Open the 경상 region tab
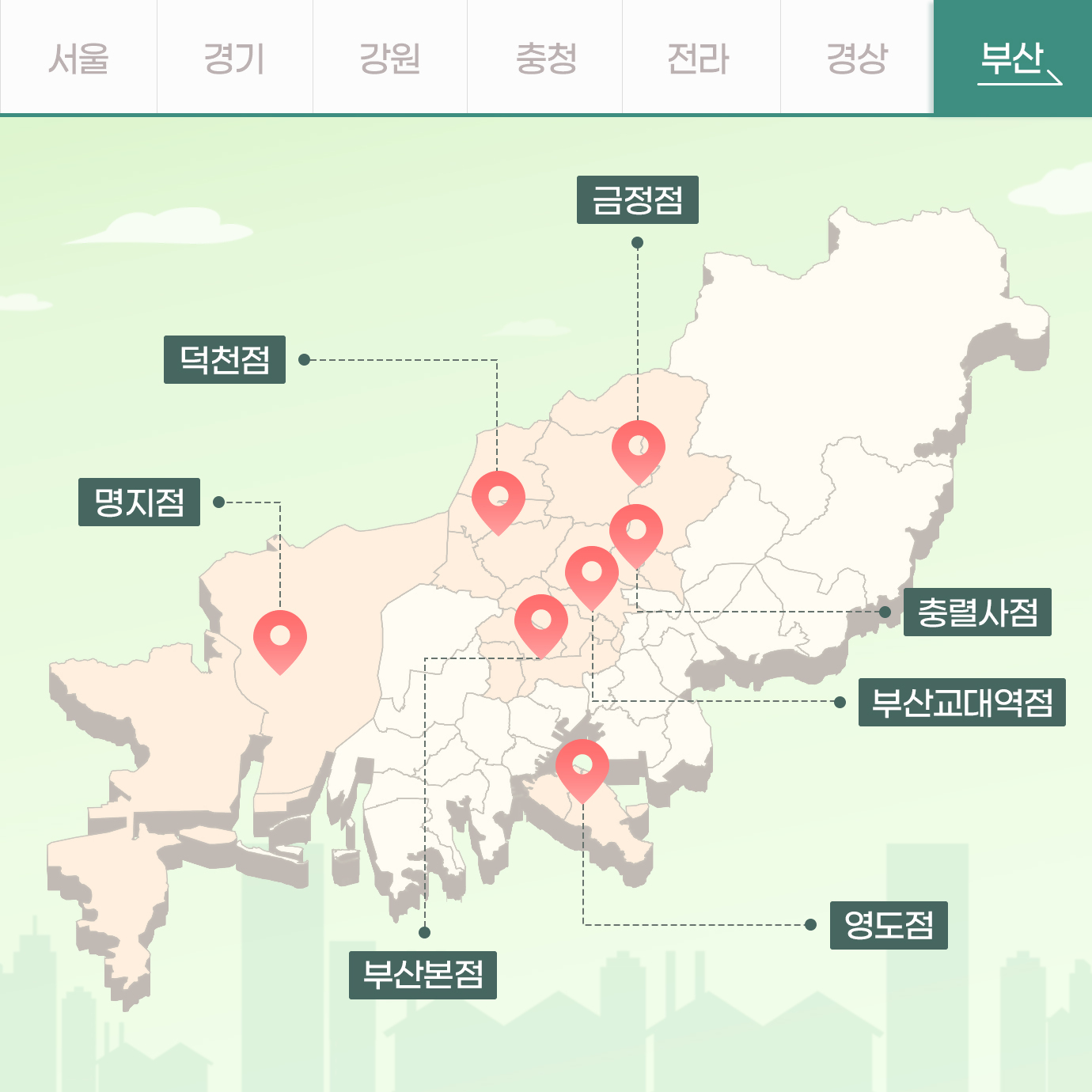 coord(856,58)
